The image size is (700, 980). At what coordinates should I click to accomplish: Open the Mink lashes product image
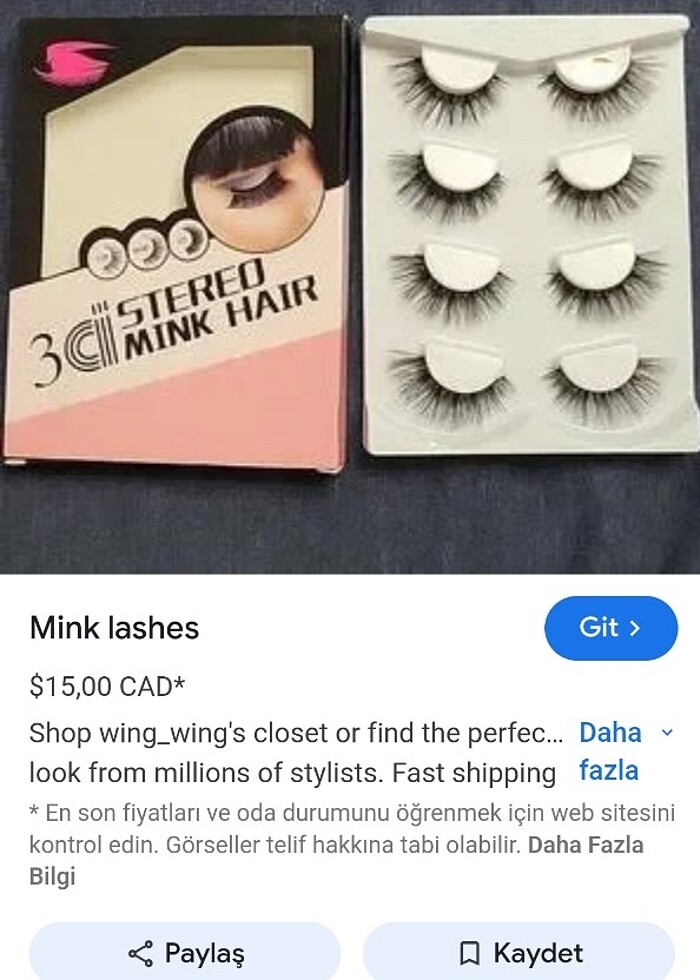click(350, 287)
